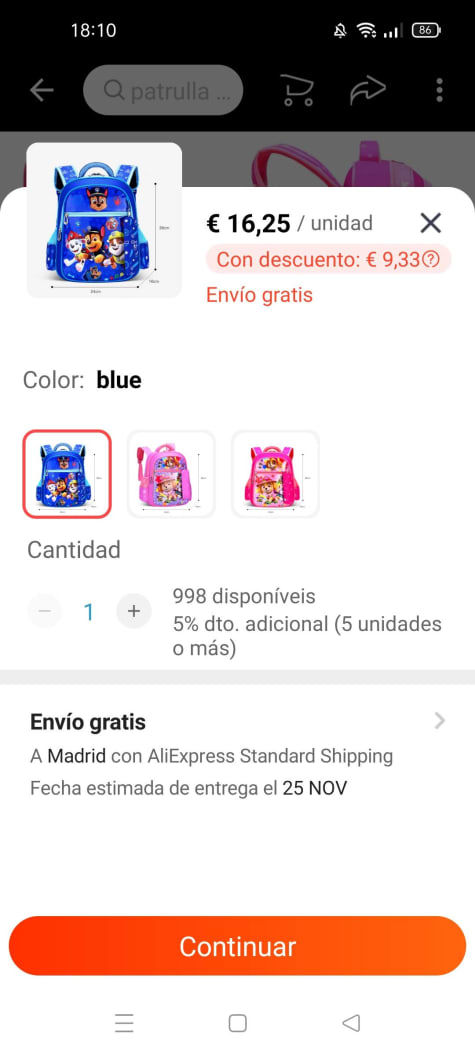475x1056 pixels.
Task: Enlarge the blue backpack preview image
Action: (x=104, y=220)
